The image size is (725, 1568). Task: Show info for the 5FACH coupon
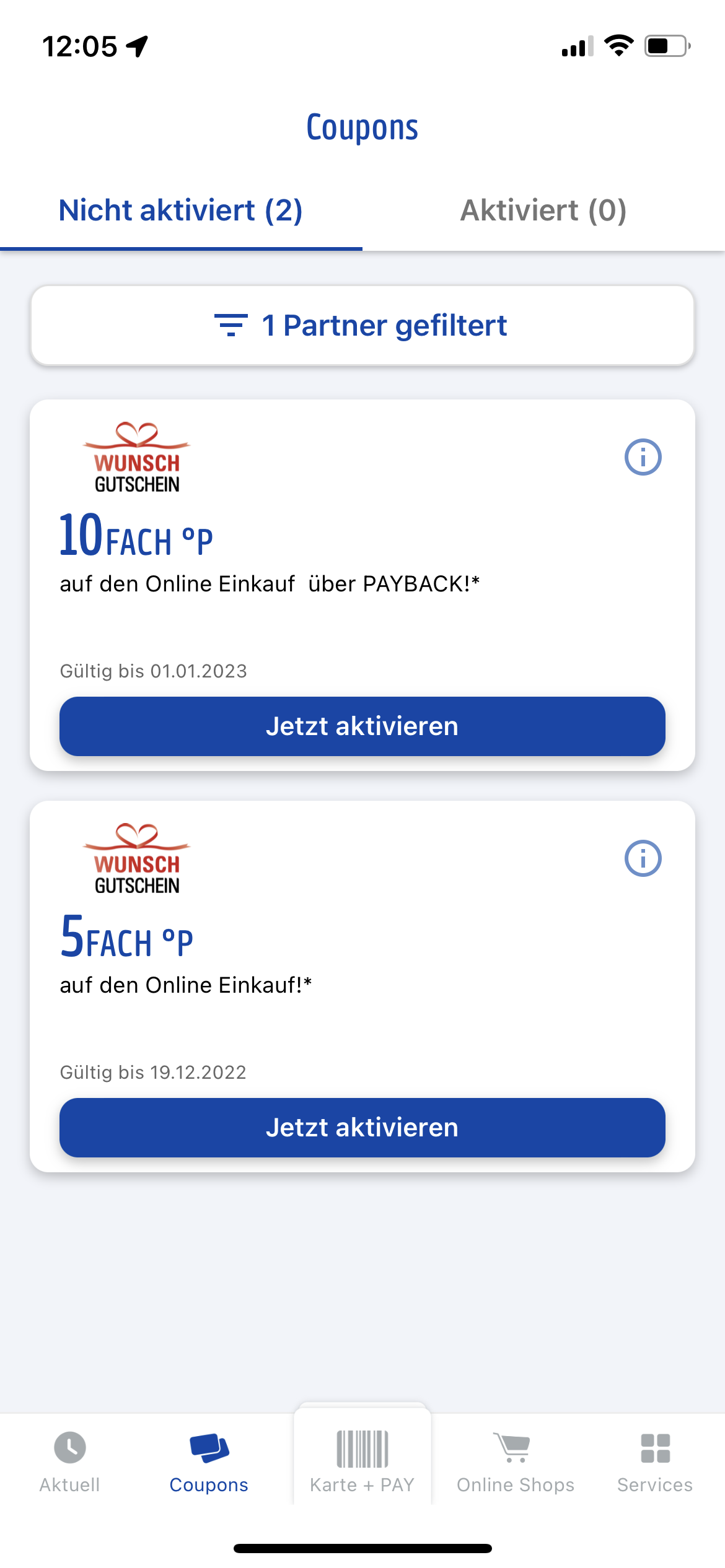click(x=643, y=858)
